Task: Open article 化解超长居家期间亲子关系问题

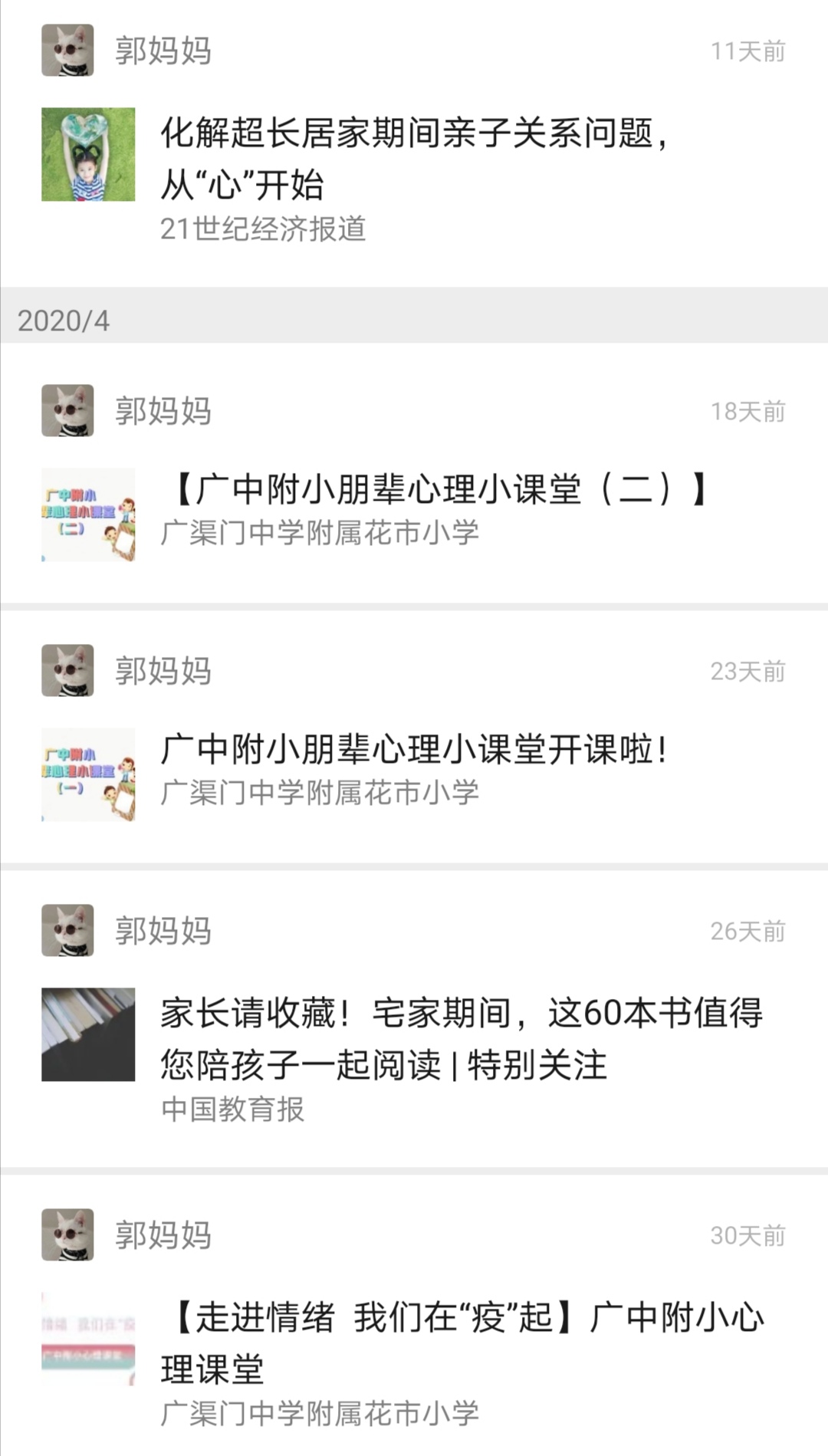Action: [x=414, y=159]
